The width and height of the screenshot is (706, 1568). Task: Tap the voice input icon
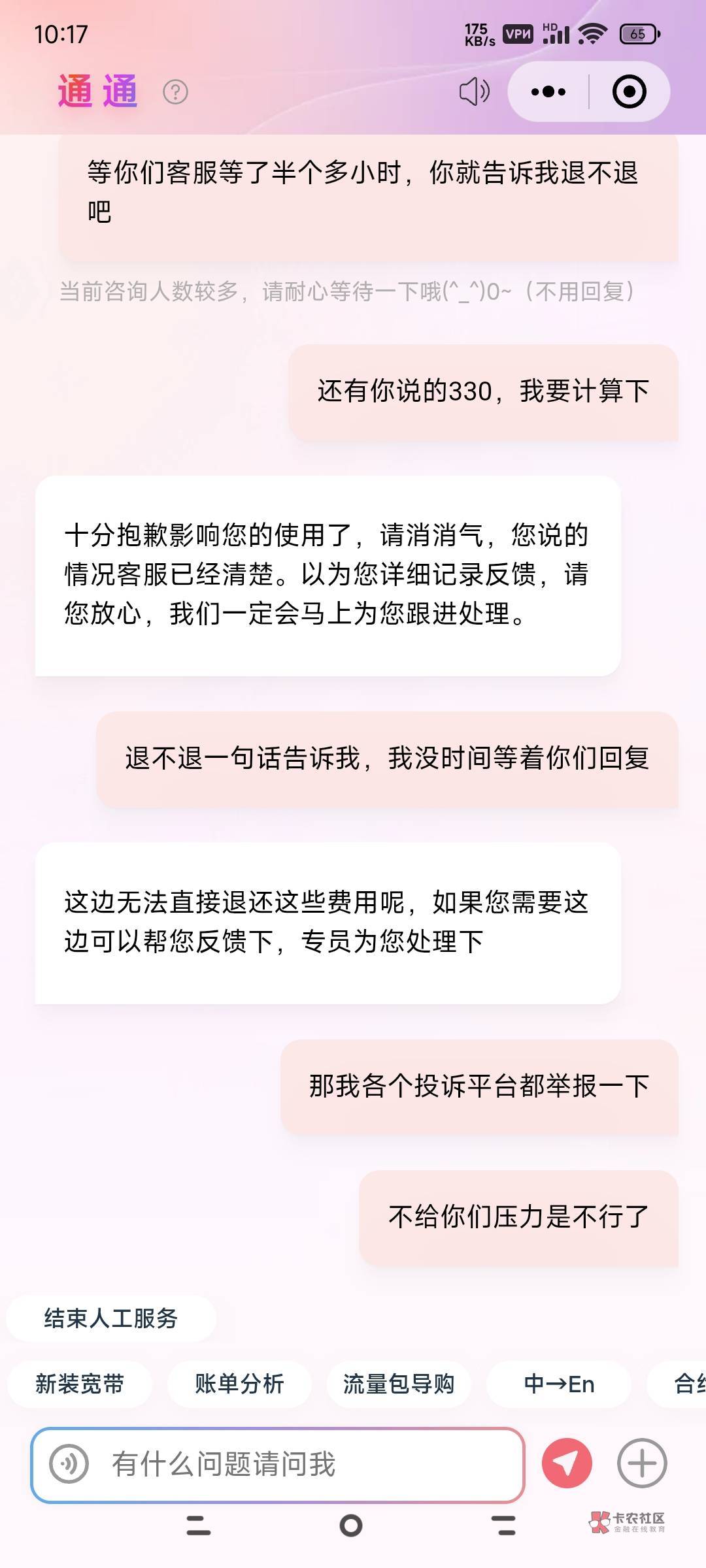(69, 1464)
